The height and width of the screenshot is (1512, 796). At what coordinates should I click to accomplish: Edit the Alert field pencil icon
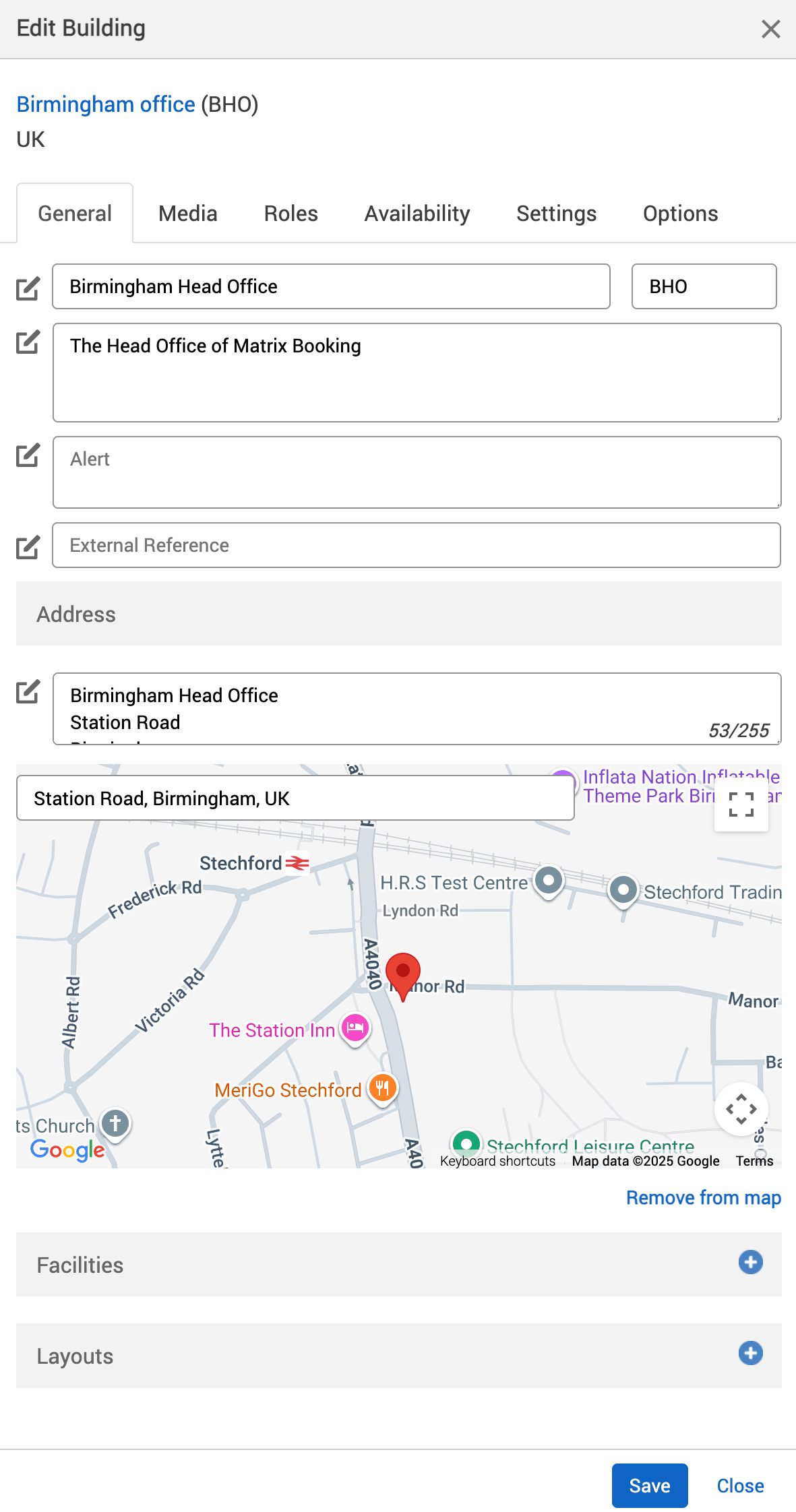[x=26, y=456]
